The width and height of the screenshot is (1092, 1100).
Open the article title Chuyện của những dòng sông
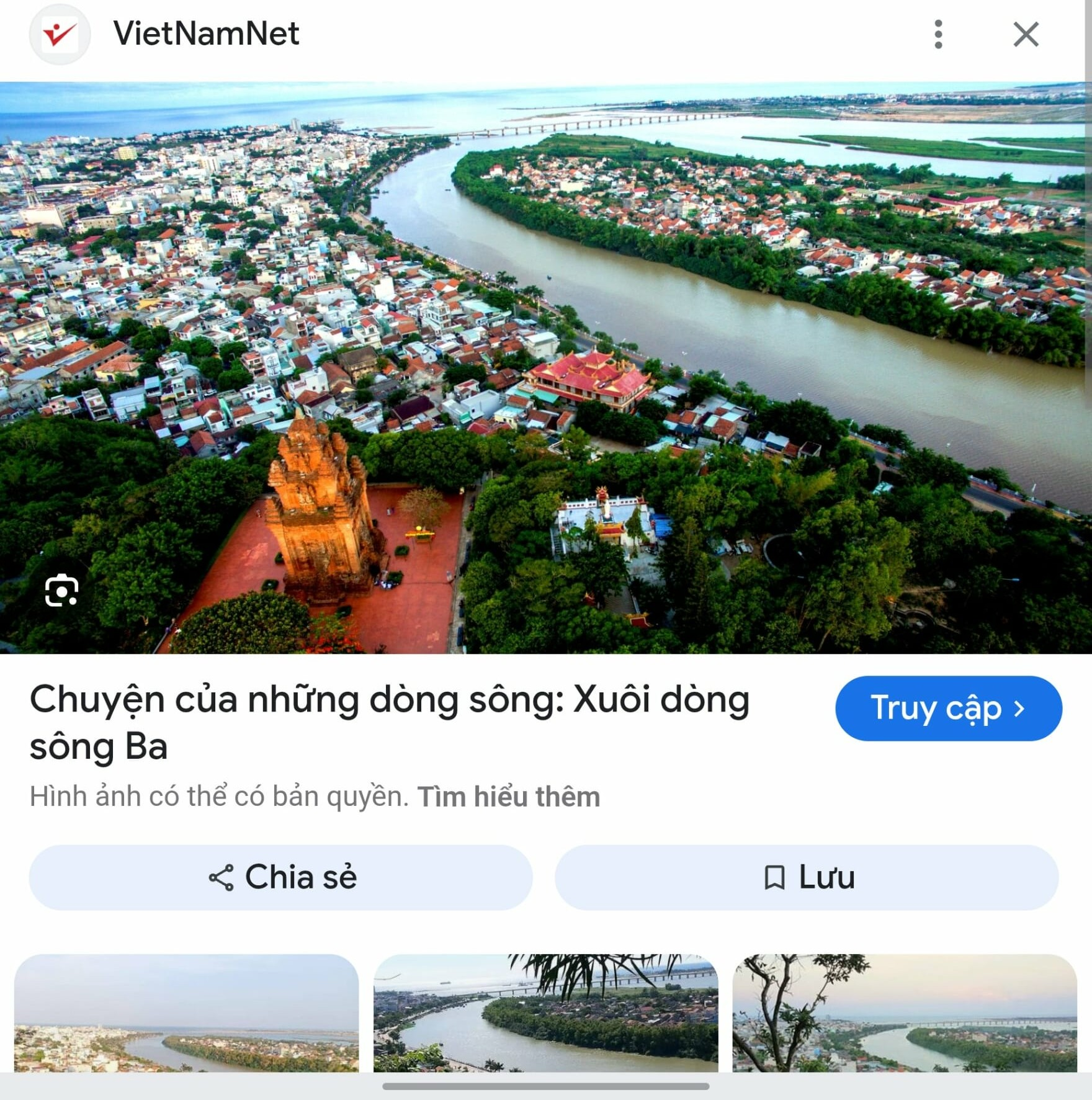(x=390, y=722)
